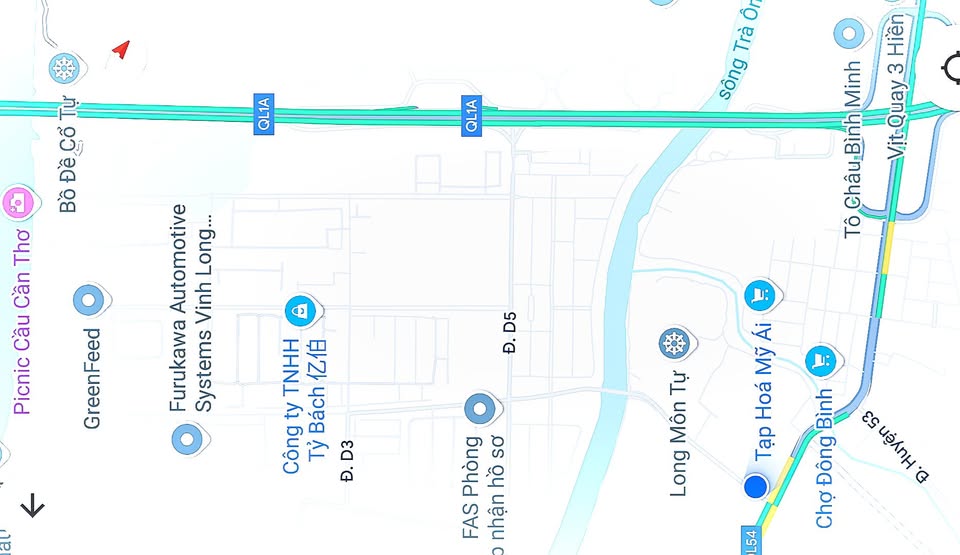This screenshot has height=555, width=960.
Task: Select the Tô Châu Bình Minh pin
Action: click(849, 34)
